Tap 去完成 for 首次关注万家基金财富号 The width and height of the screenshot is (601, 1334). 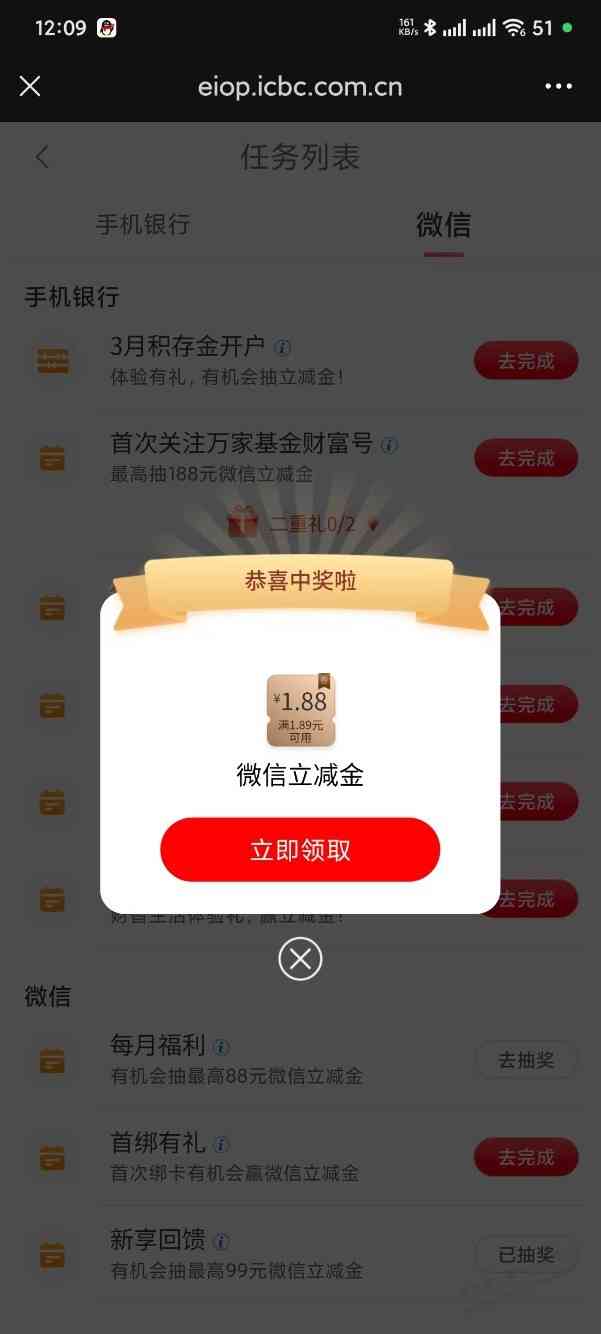pos(526,458)
